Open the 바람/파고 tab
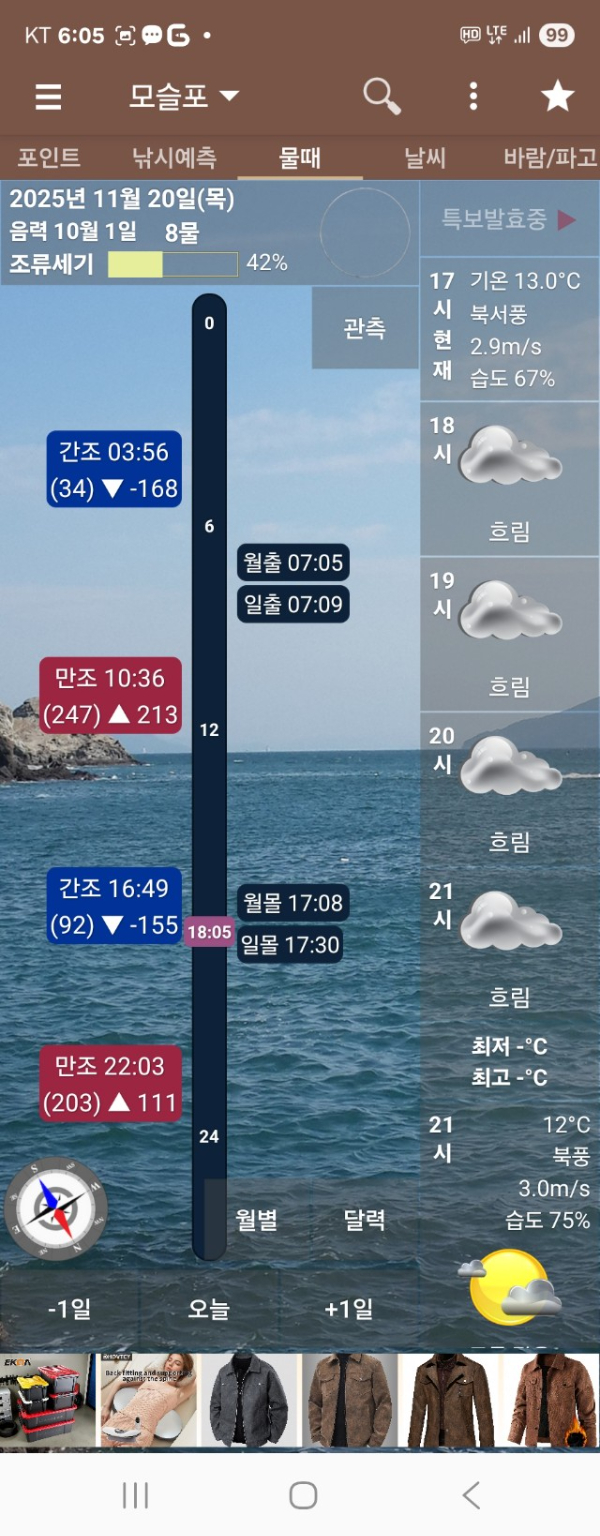This screenshot has height=1536, width=600. click(x=550, y=158)
